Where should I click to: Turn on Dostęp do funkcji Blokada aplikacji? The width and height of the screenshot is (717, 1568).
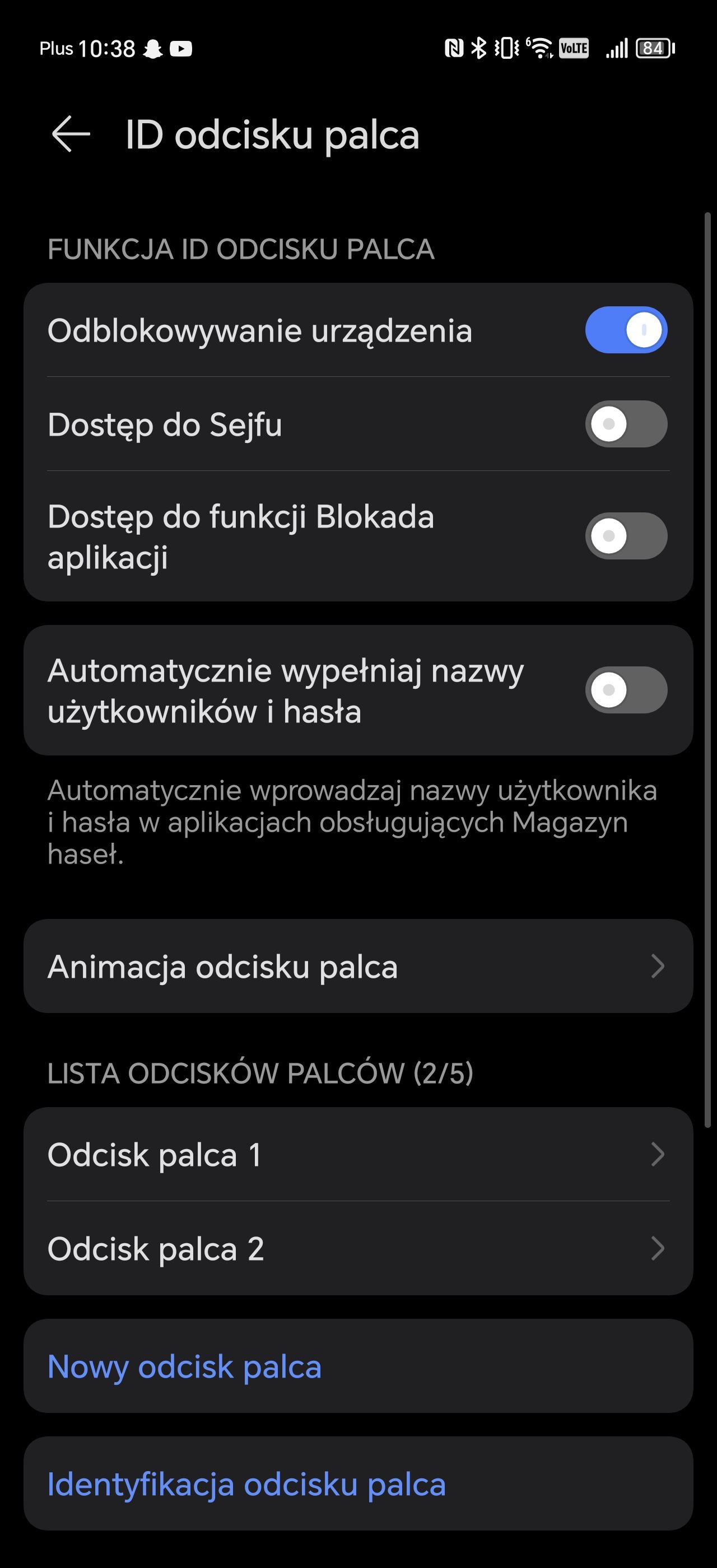click(626, 536)
